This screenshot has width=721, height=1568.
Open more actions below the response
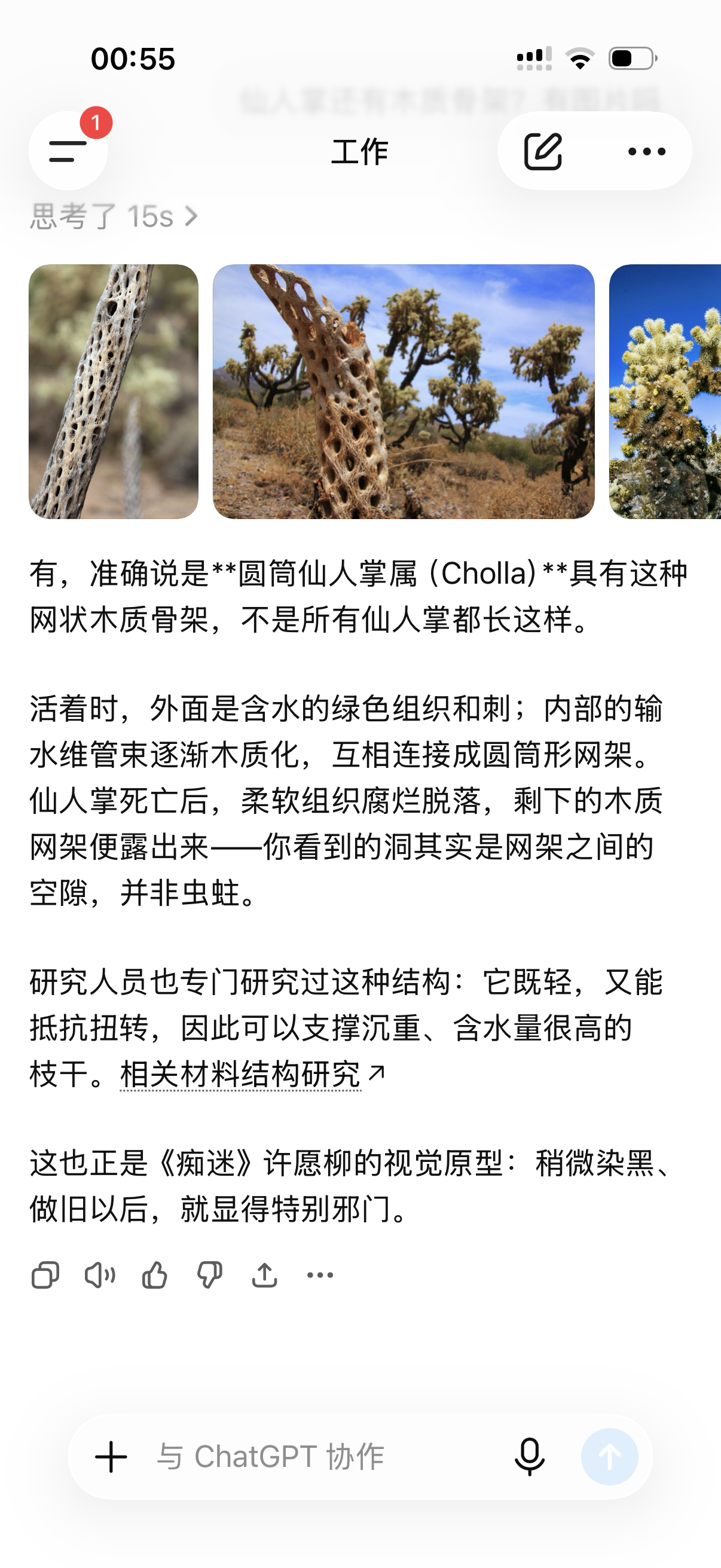click(x=320, y=1274)
